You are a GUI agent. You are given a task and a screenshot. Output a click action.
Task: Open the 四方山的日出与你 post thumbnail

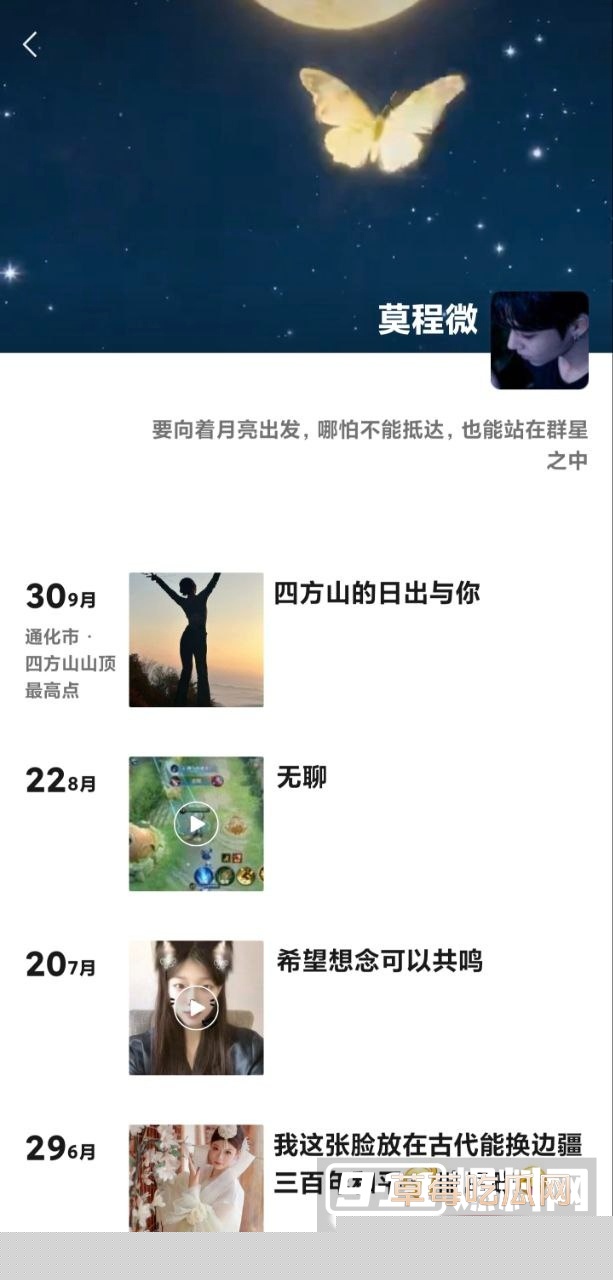pos(196,639)
